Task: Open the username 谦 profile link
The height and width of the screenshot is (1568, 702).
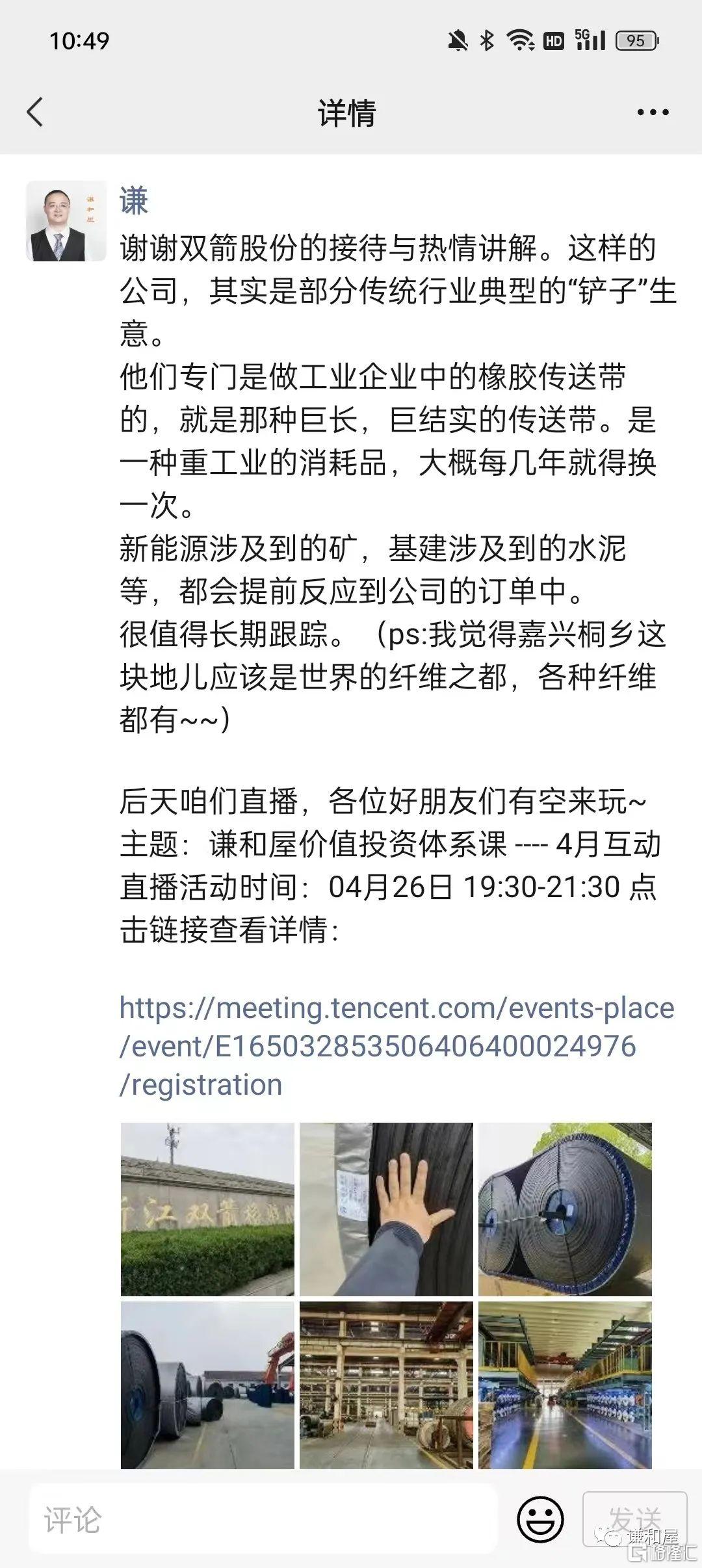Action: 134,200
